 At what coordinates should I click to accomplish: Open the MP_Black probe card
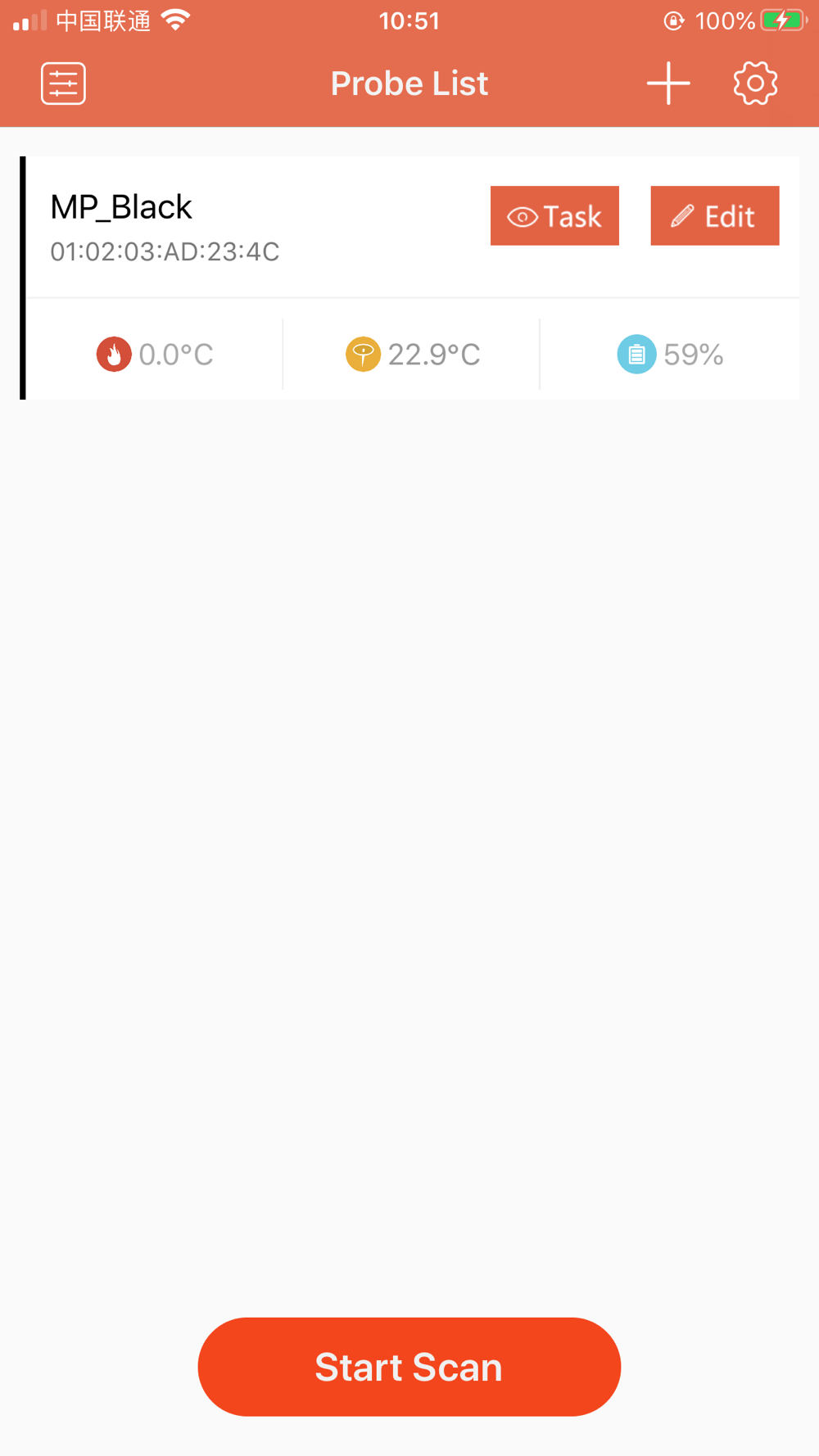point(409,278)
